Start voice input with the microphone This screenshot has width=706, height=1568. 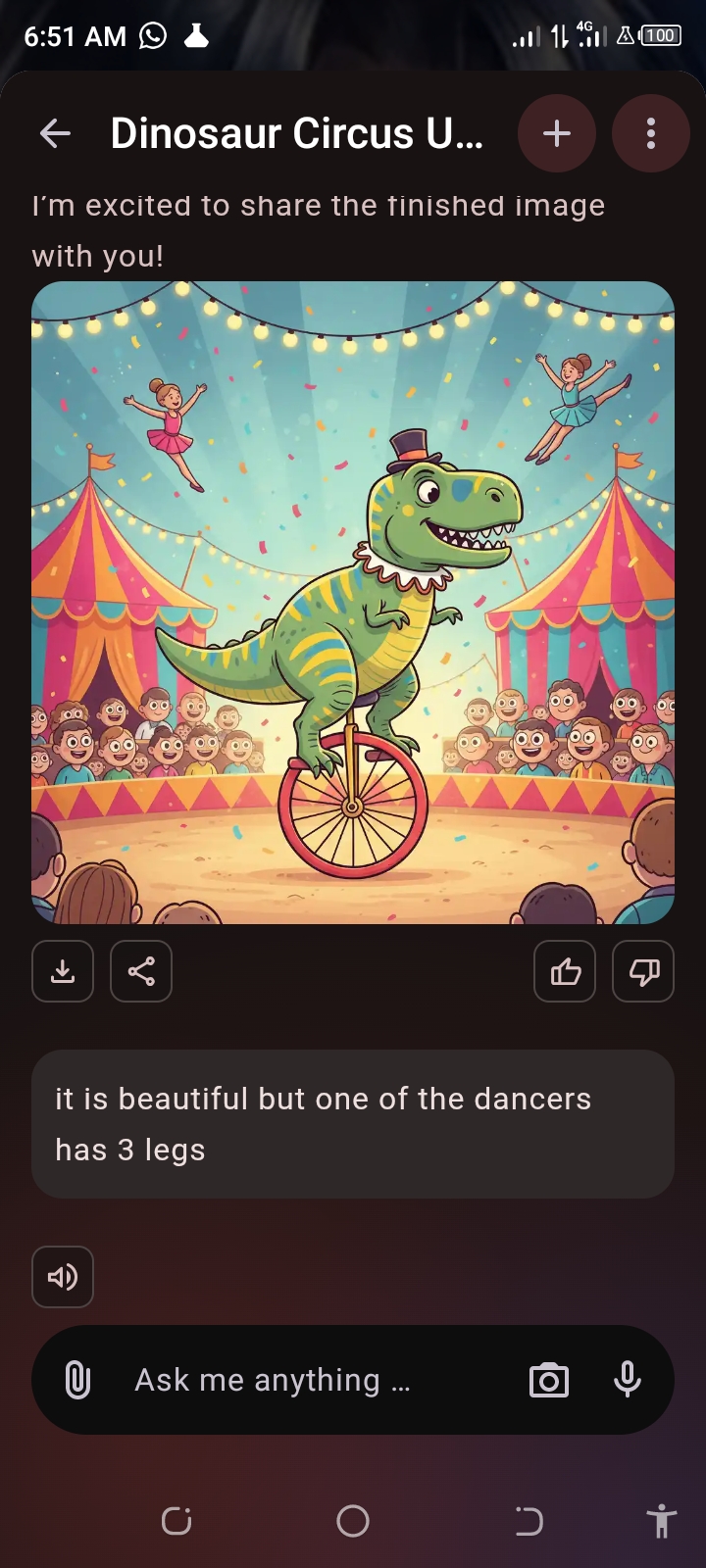pyautogui.click(x=627, y=1380)
